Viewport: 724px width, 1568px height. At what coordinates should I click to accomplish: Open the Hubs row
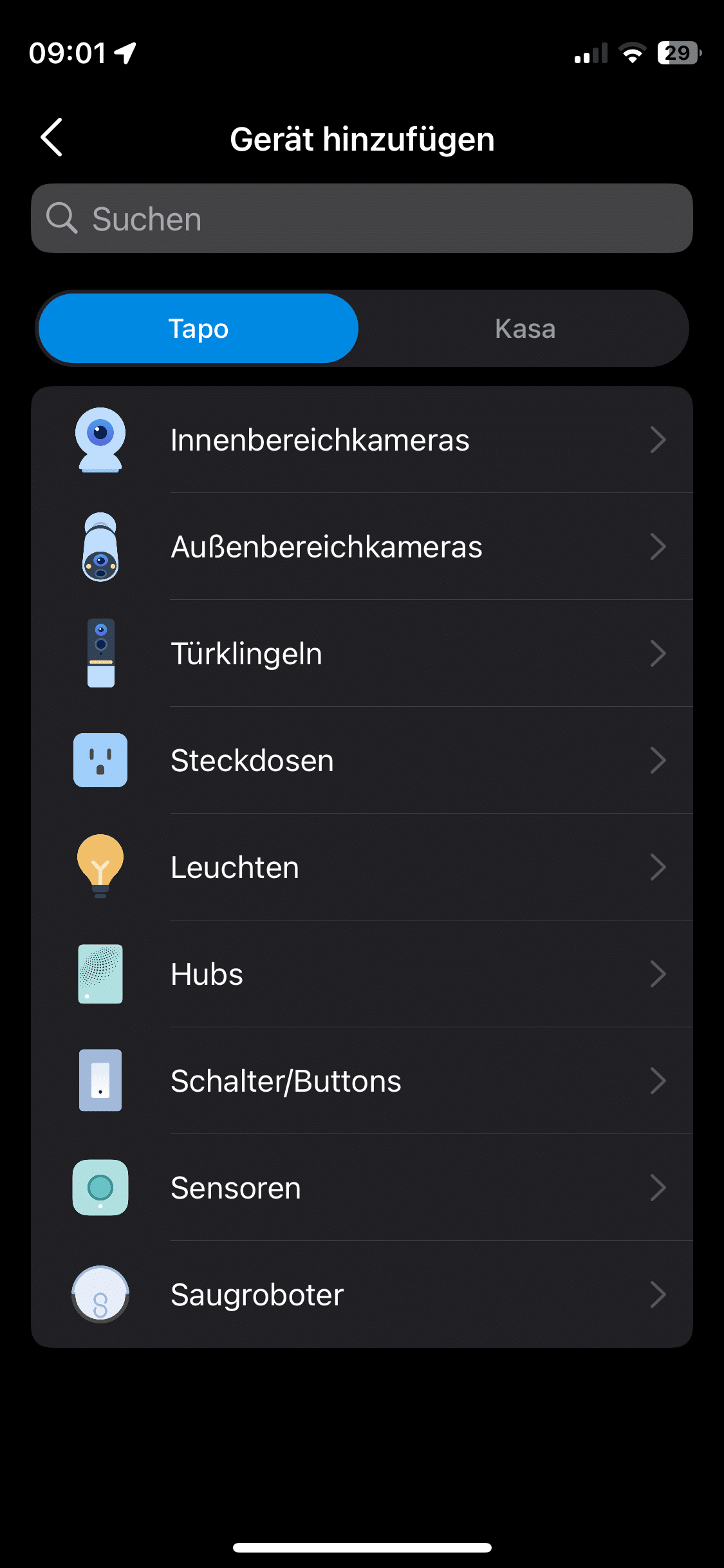click(x=362, y=975)
